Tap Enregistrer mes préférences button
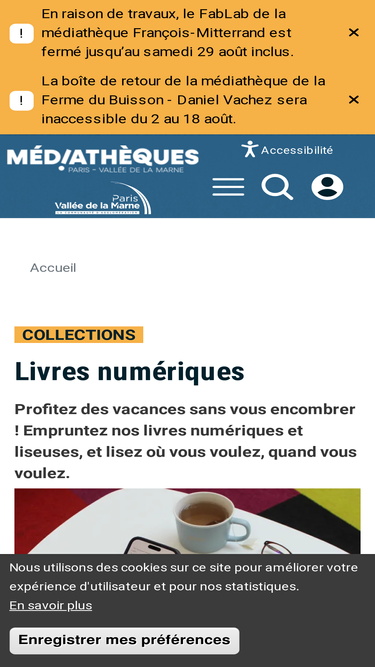Viewport: 375px width, 667px height. coord(124,640)
